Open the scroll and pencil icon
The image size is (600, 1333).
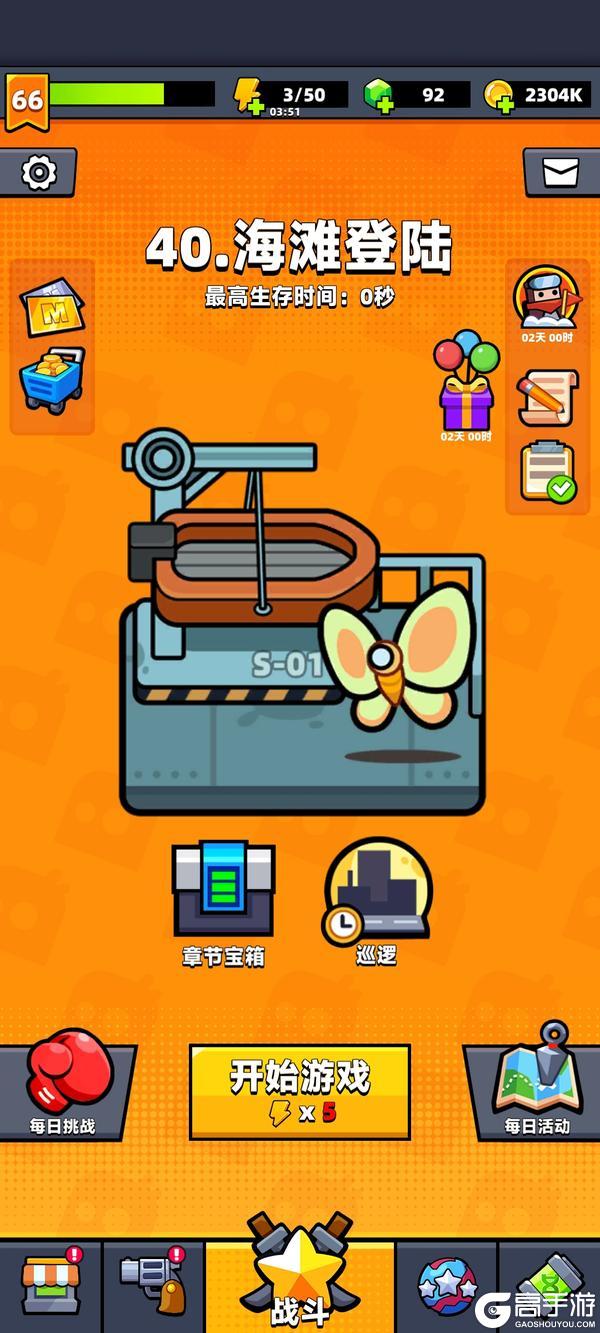coord(547,396)
